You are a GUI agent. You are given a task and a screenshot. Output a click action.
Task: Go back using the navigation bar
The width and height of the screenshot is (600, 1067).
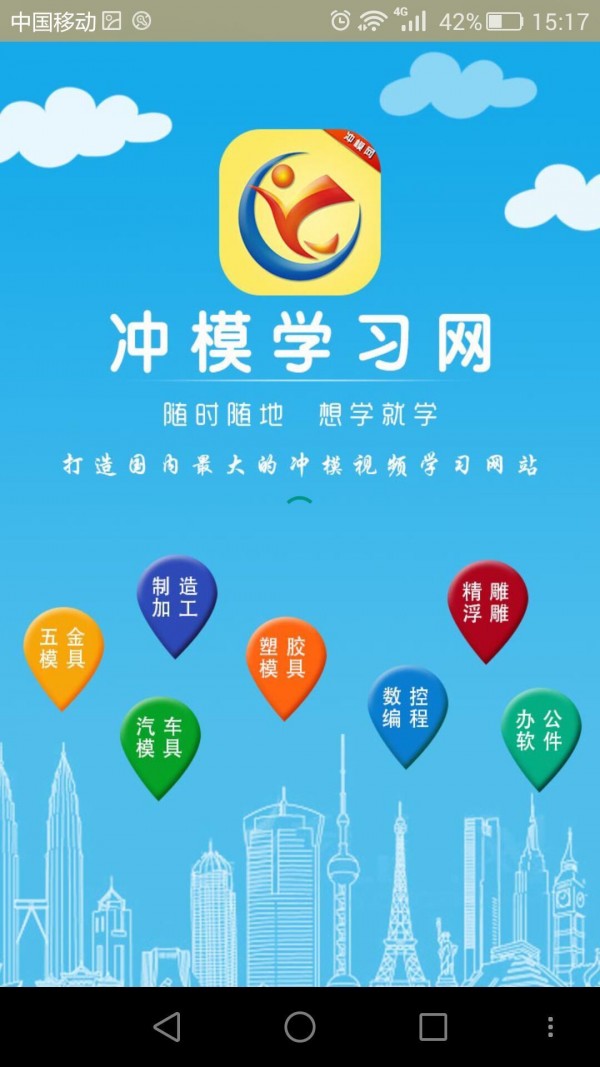[167, 1026]
